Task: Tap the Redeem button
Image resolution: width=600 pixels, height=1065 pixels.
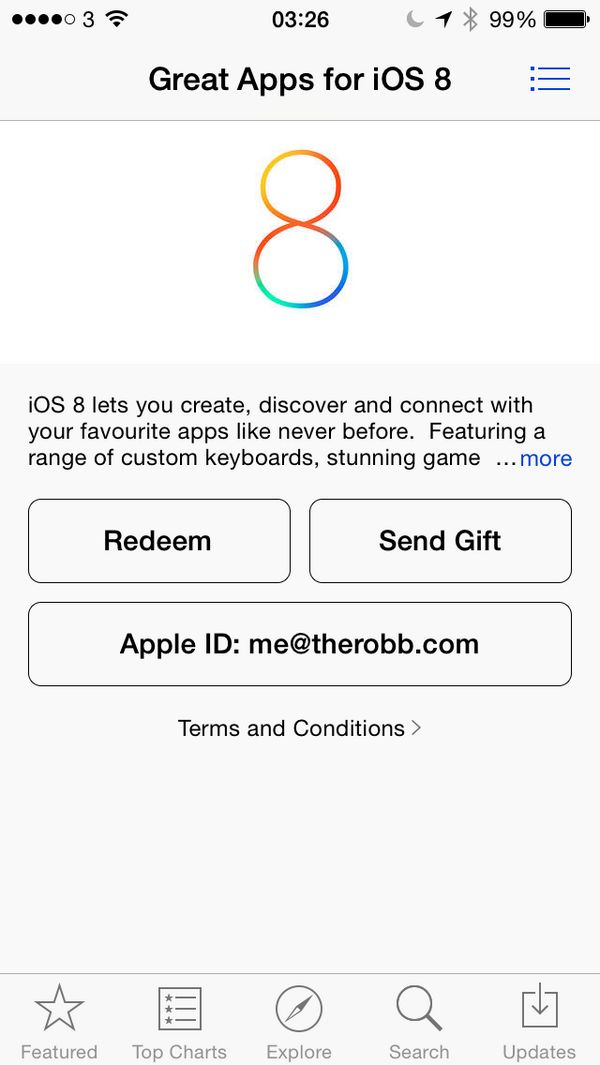Action: (158, 541)
